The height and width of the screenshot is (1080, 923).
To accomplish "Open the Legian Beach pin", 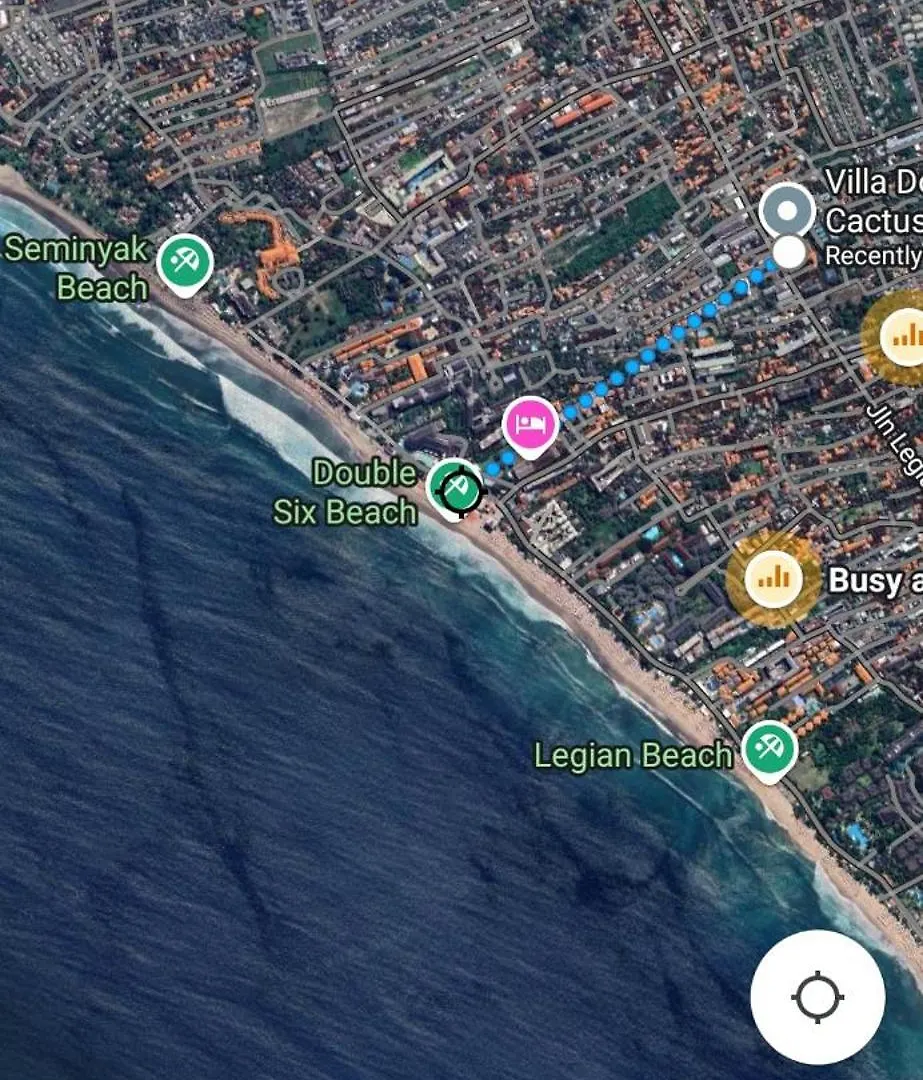I will [769, 748].
